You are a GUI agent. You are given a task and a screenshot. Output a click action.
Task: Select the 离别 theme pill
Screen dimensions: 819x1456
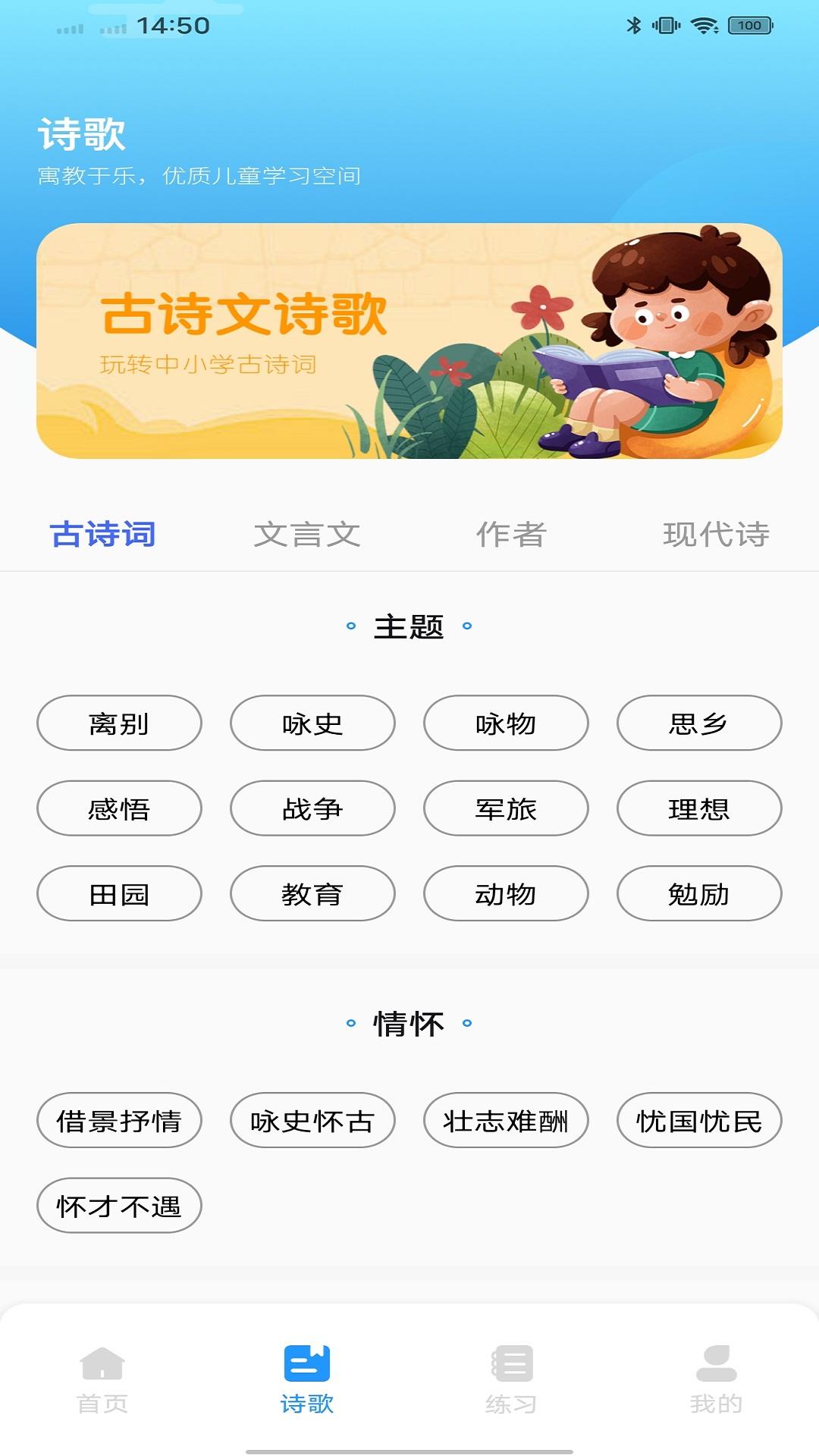(x=118, y=724)
